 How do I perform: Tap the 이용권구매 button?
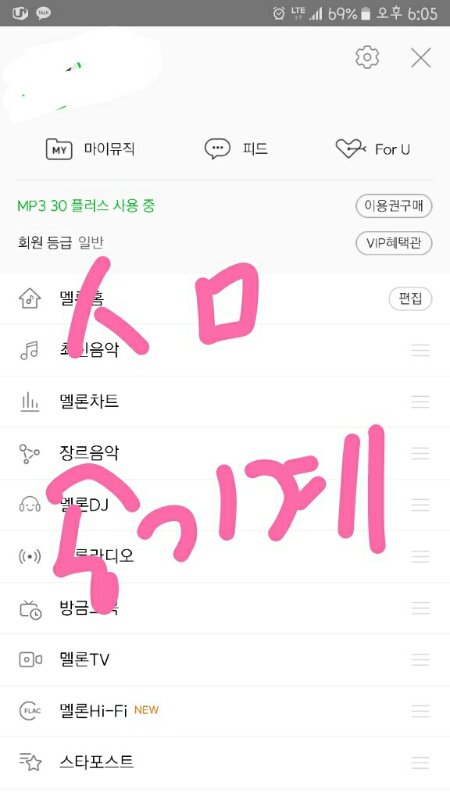coord(393,206)
